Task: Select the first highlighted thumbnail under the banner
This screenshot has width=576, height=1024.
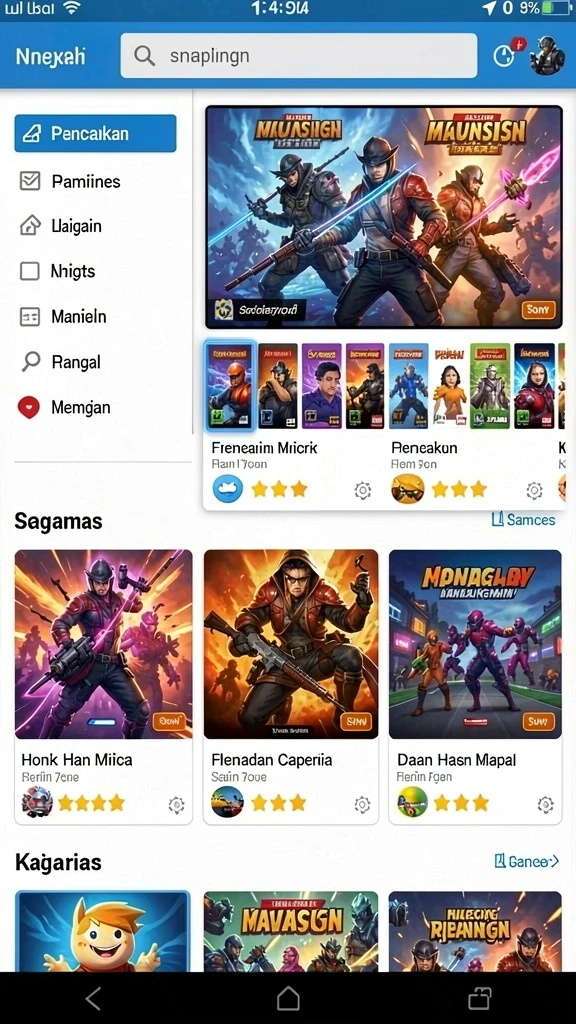Action: (x=230, y=385)
